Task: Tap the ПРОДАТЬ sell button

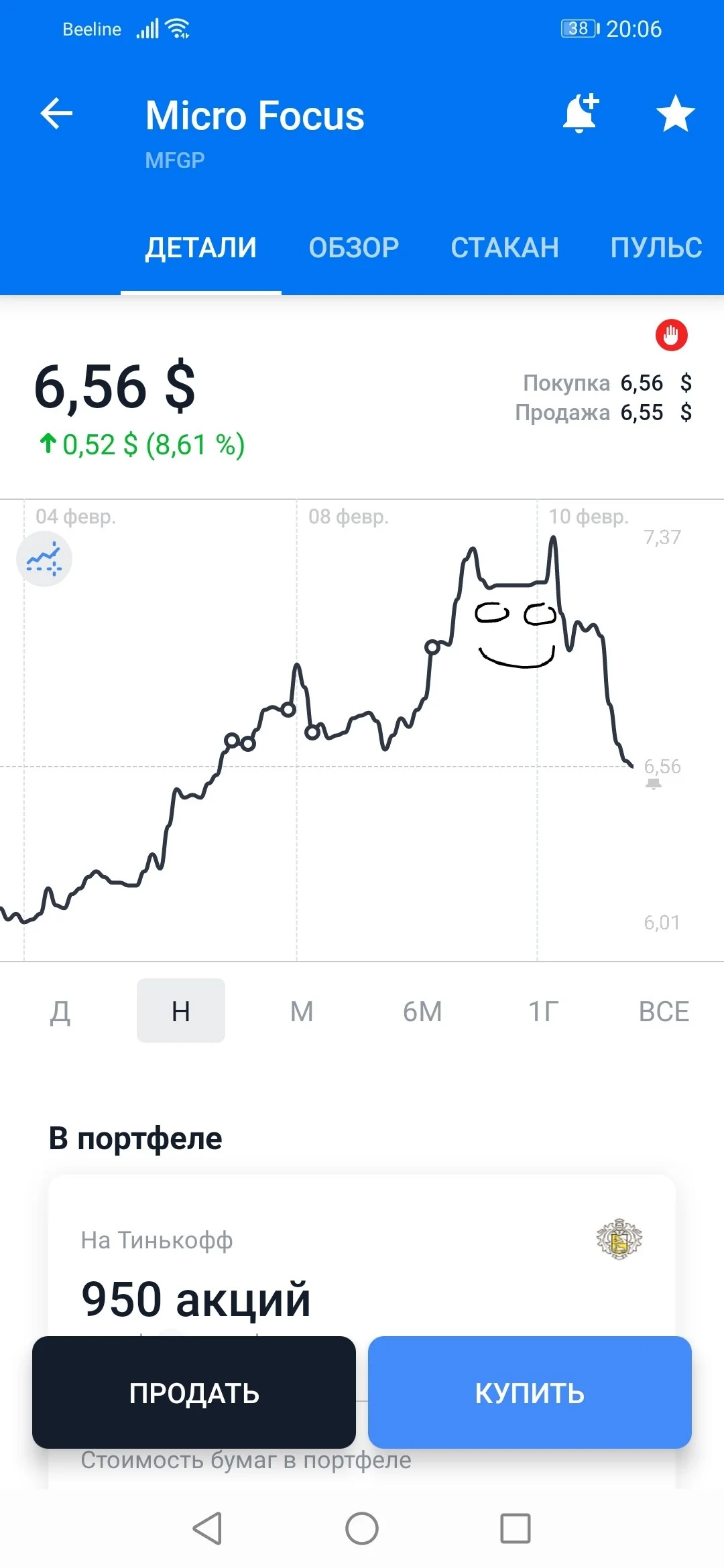Action: point(194,1392)
